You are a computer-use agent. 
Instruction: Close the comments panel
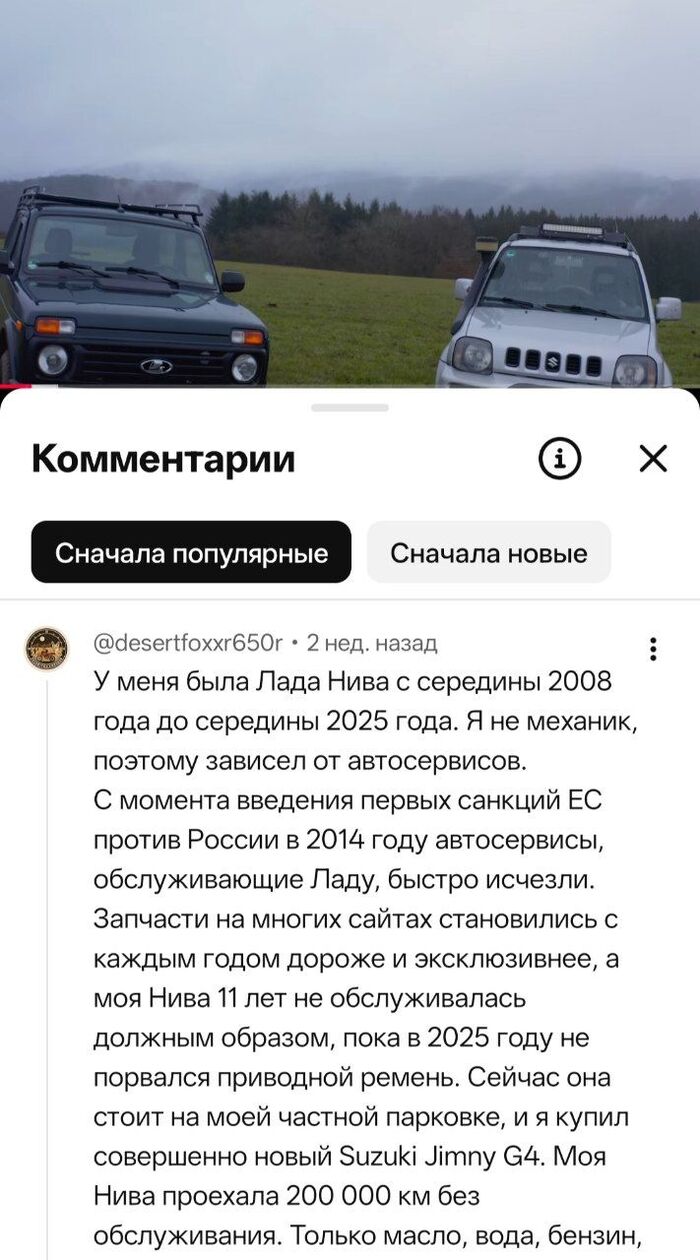[653, 459]
